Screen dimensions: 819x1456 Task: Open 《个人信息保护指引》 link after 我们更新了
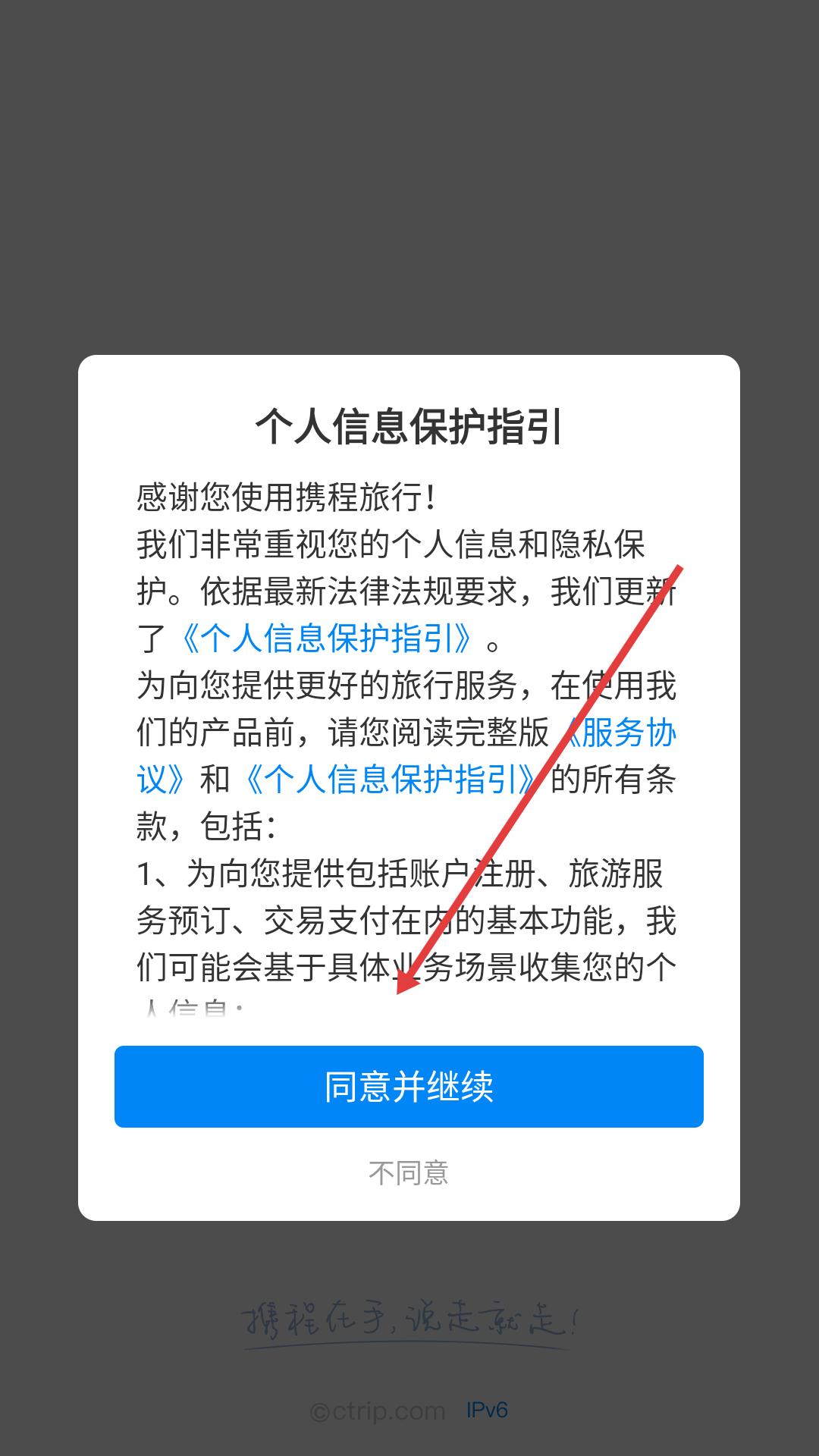click(328, 639)
